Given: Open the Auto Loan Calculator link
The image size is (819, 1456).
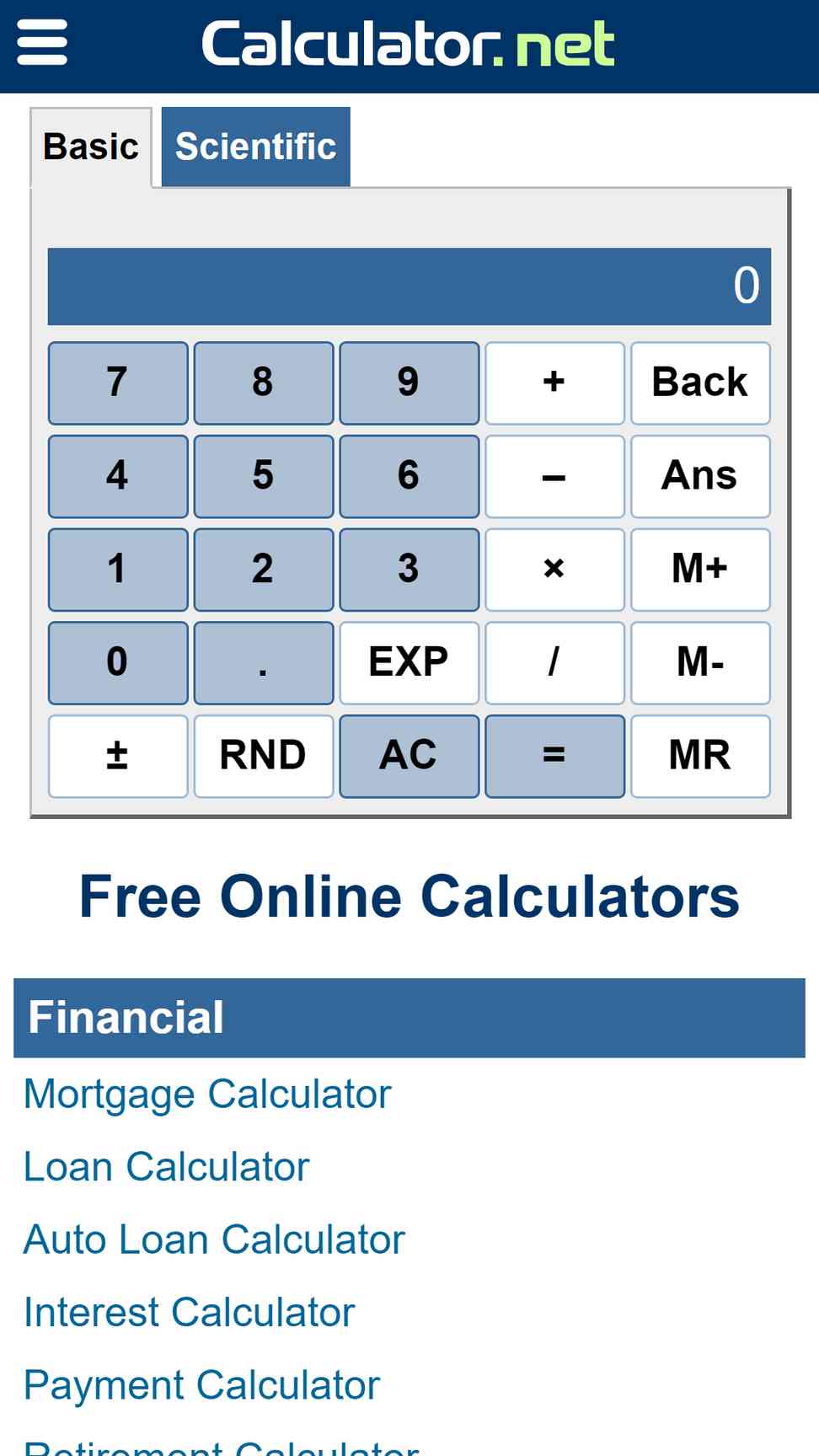Looking at the screenshot, I should (214, 1240).
